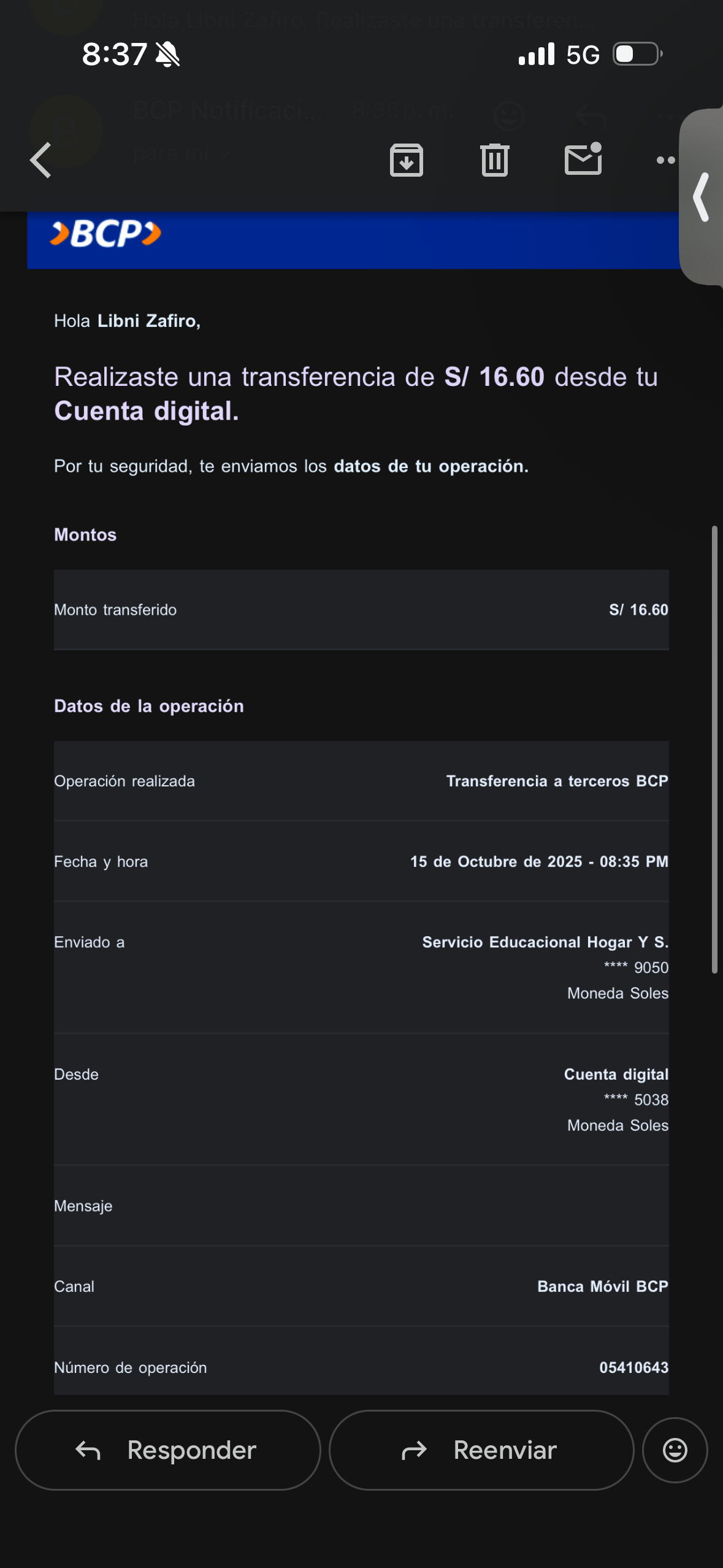Open the overflow menu
Image resolution: width=723 pixels, height=1568 pixels.
click(665, 160)
